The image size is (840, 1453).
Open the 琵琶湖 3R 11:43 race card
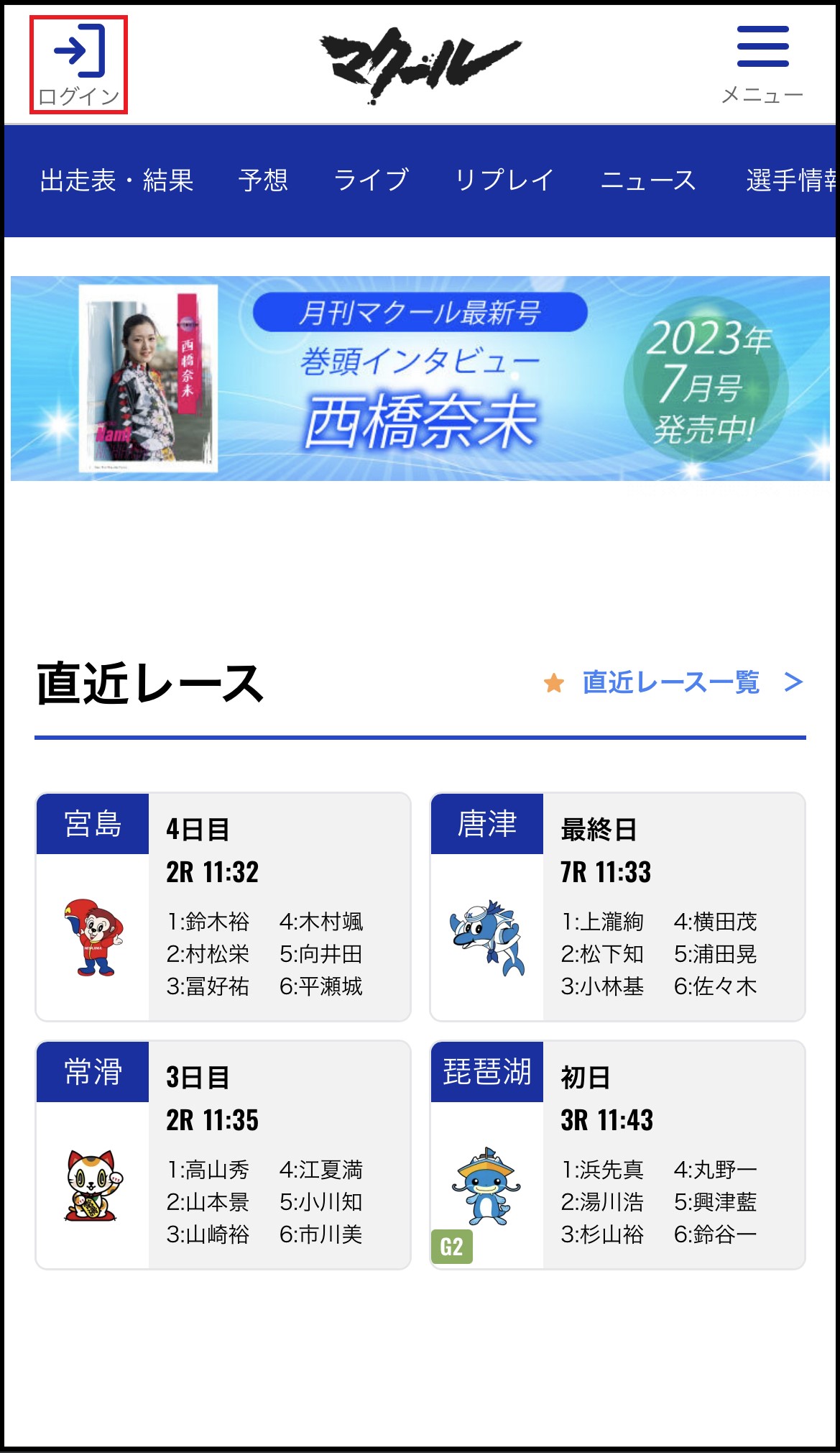pyautogui.click(x=617, y=1155)
